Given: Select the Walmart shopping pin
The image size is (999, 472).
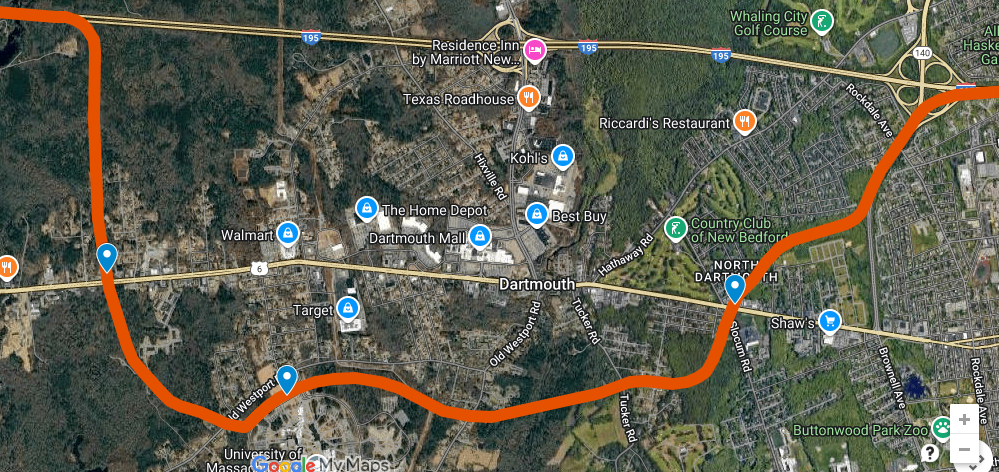Looking at the screenshot, I should pos(289,234).
